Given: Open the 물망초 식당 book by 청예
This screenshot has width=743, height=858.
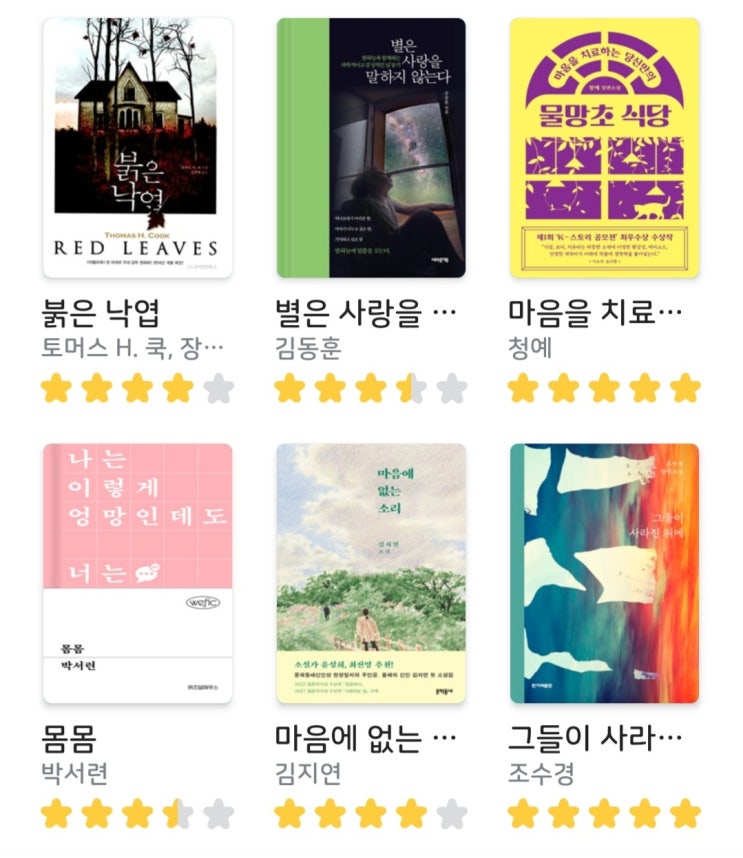Looking at the screenshot, I should coord(605,148).
